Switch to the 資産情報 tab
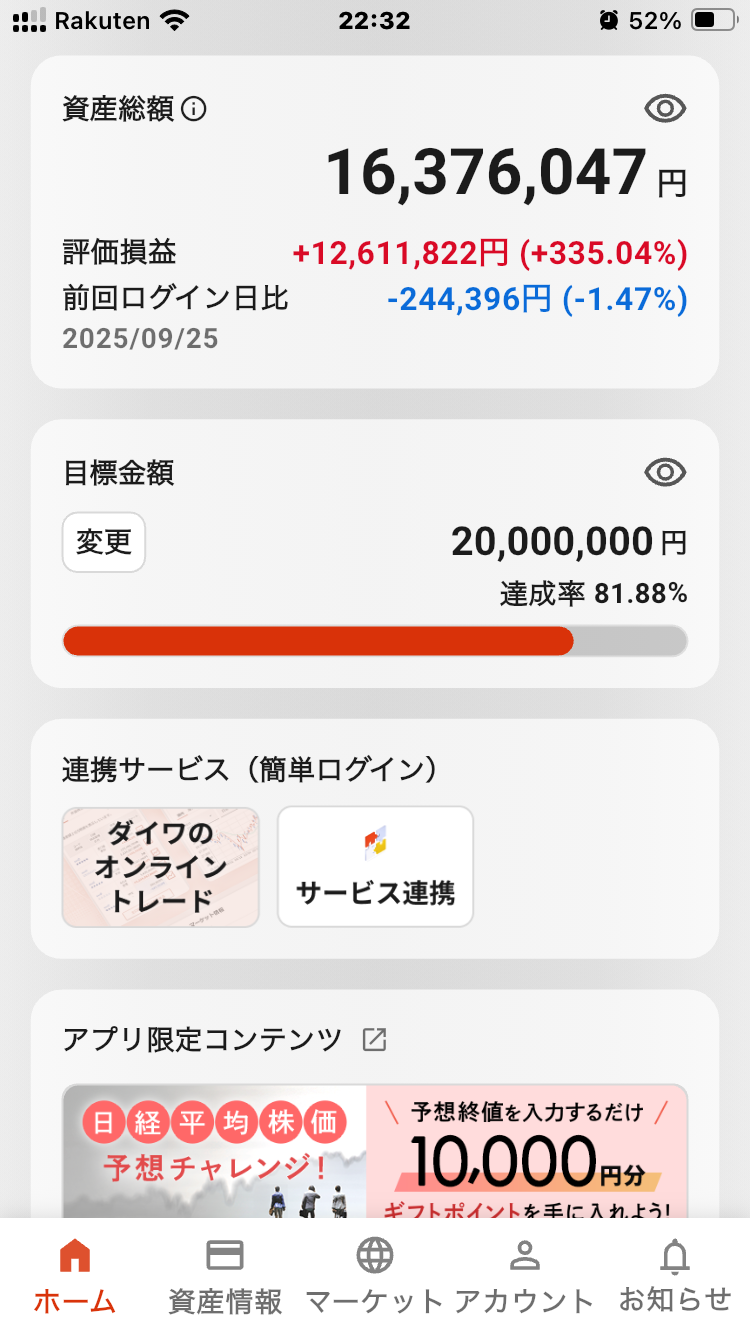Screen dimensions: 750x1334 [225, 1275]
